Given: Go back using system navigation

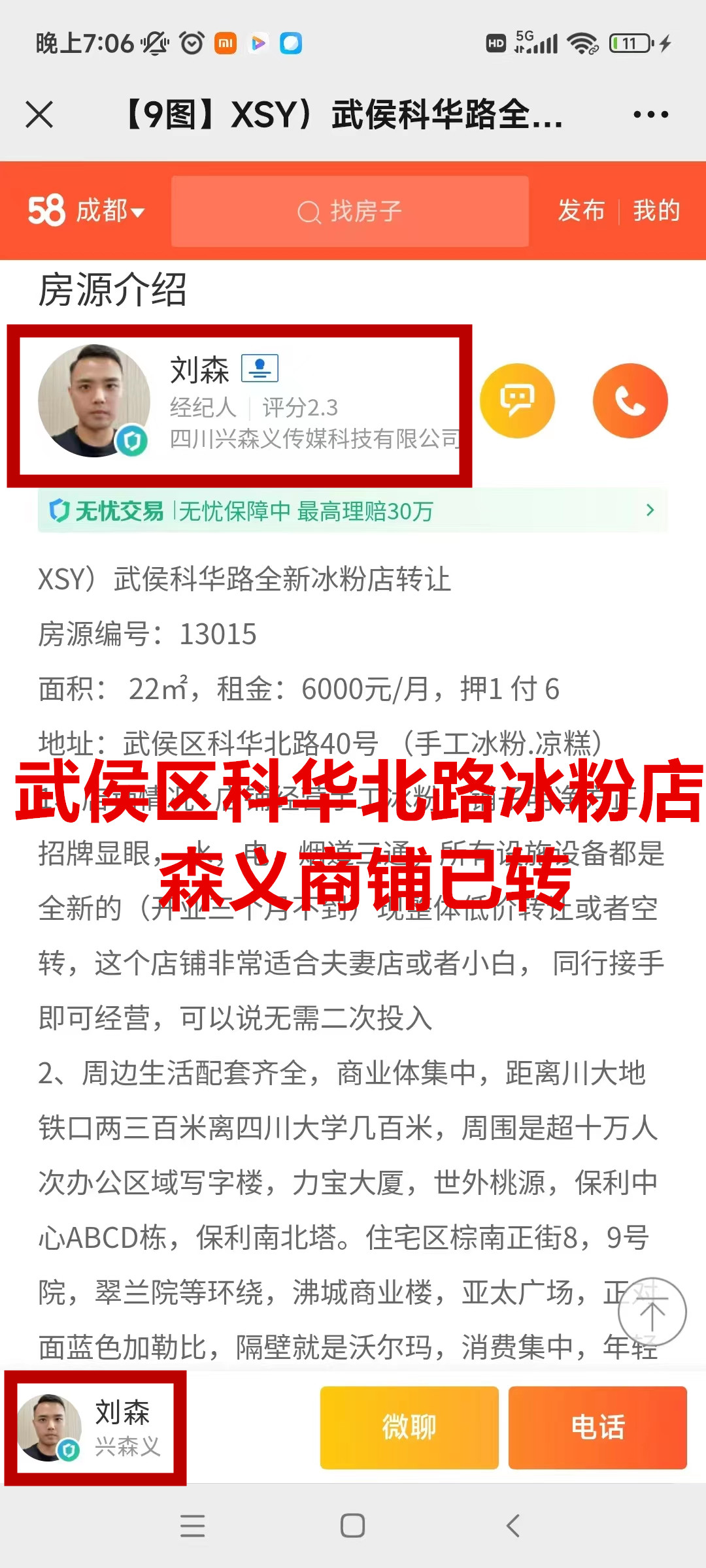Looking at the screenshot, I should 513,1526.
